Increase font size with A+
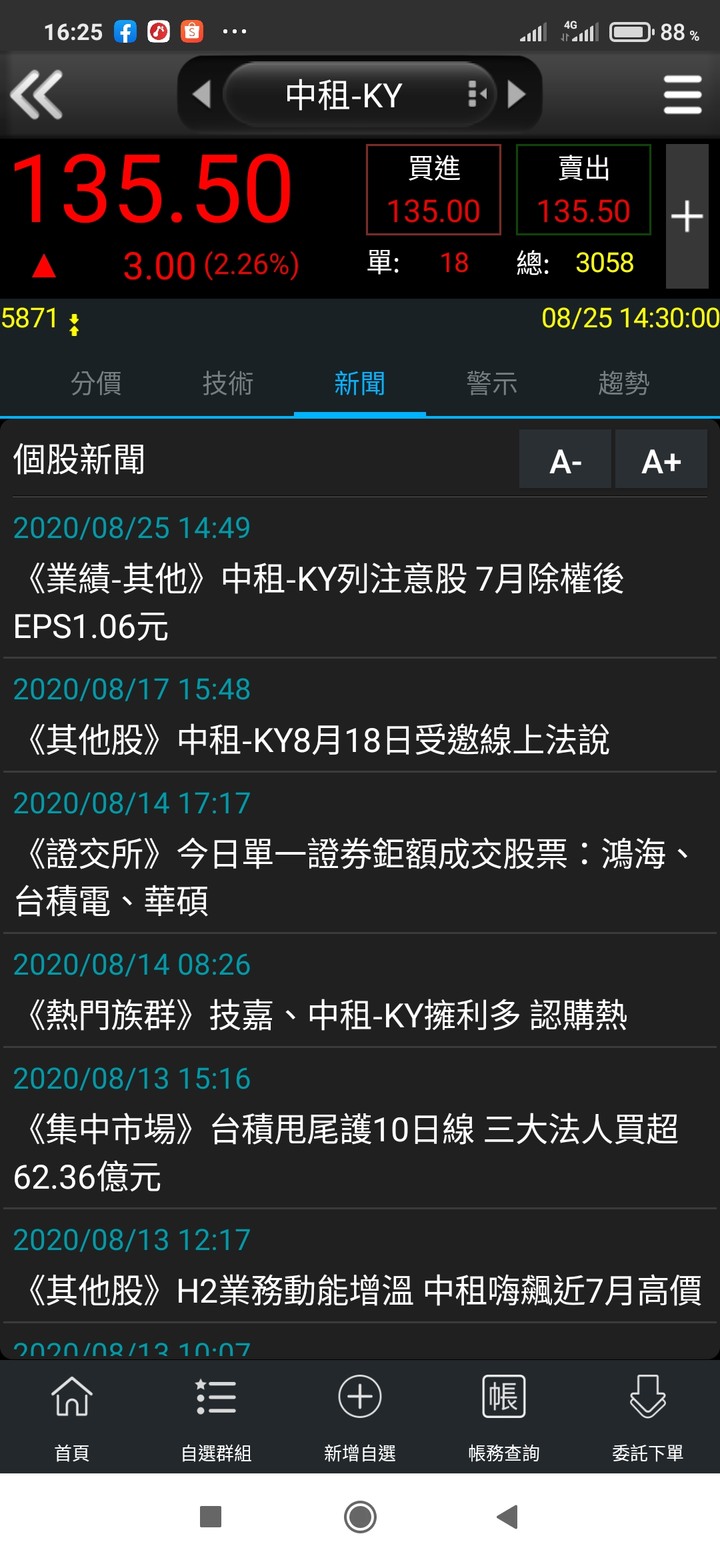The height and width of the screenshot is (1560, 720). (661, 460)
